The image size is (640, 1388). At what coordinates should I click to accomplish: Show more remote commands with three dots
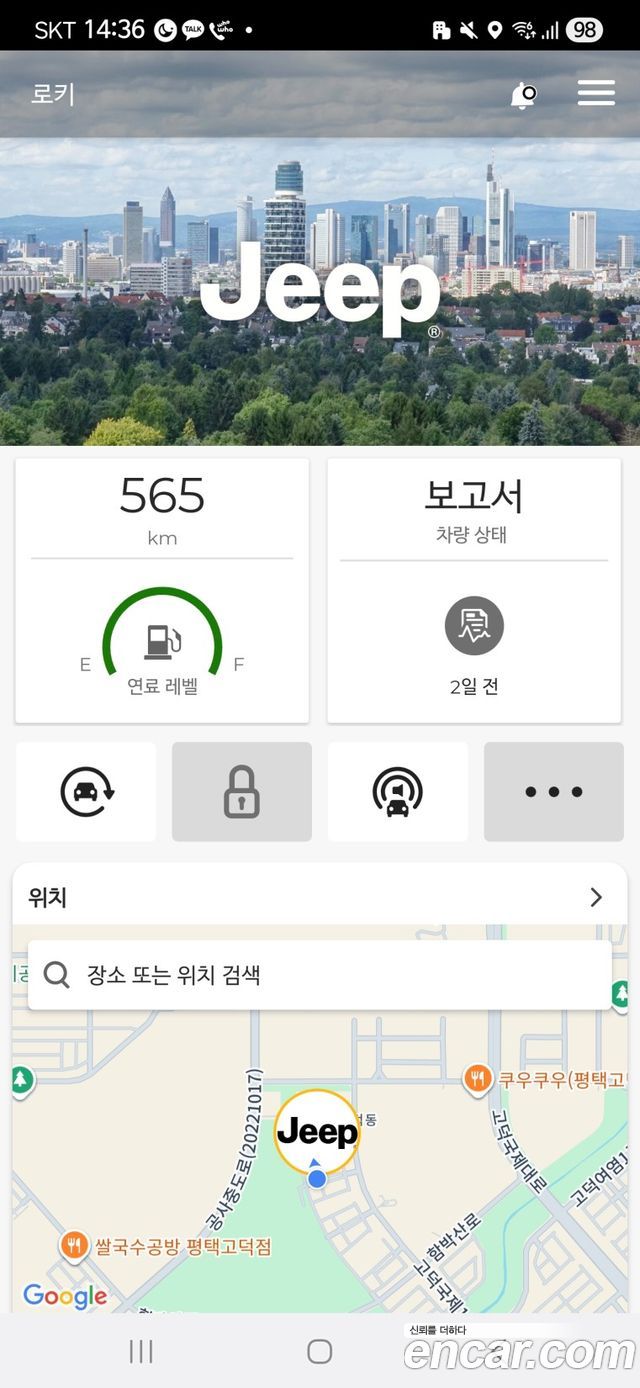pyautogui.click(x=553, y=791)
